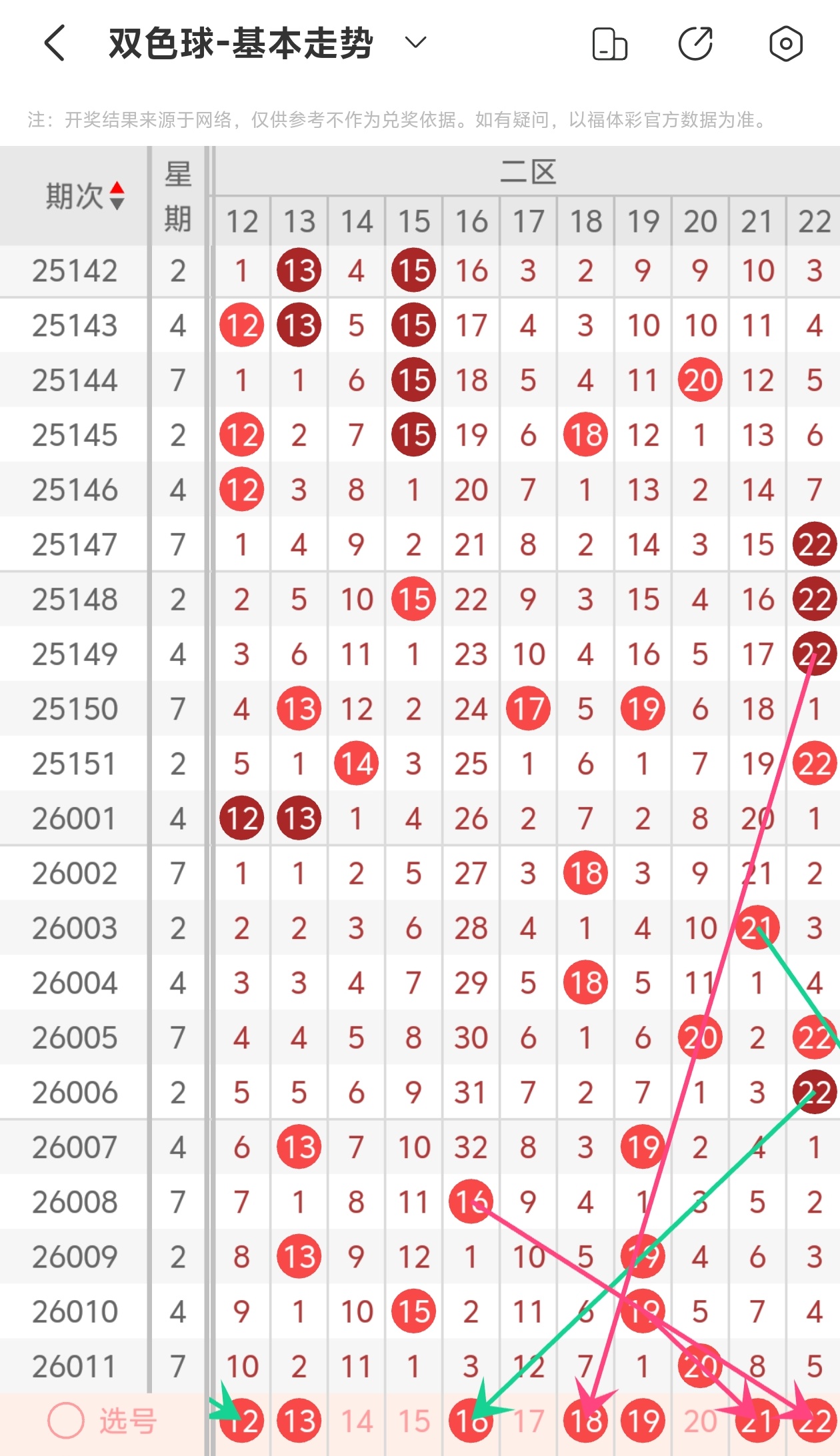The width and height of the screenshot is (840, 1456).
Task: Deselect number 18 in the 选号 row
Action: [585, 1421]
